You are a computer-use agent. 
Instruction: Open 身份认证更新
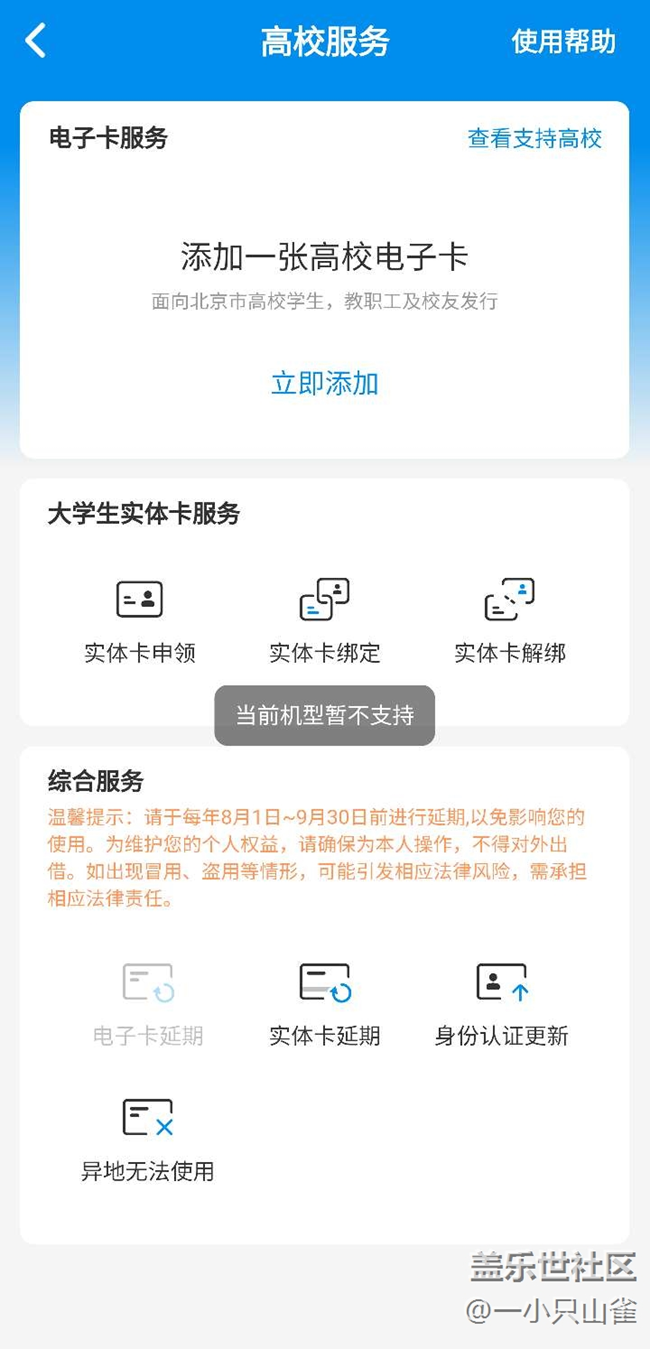tap(501, 1004)
